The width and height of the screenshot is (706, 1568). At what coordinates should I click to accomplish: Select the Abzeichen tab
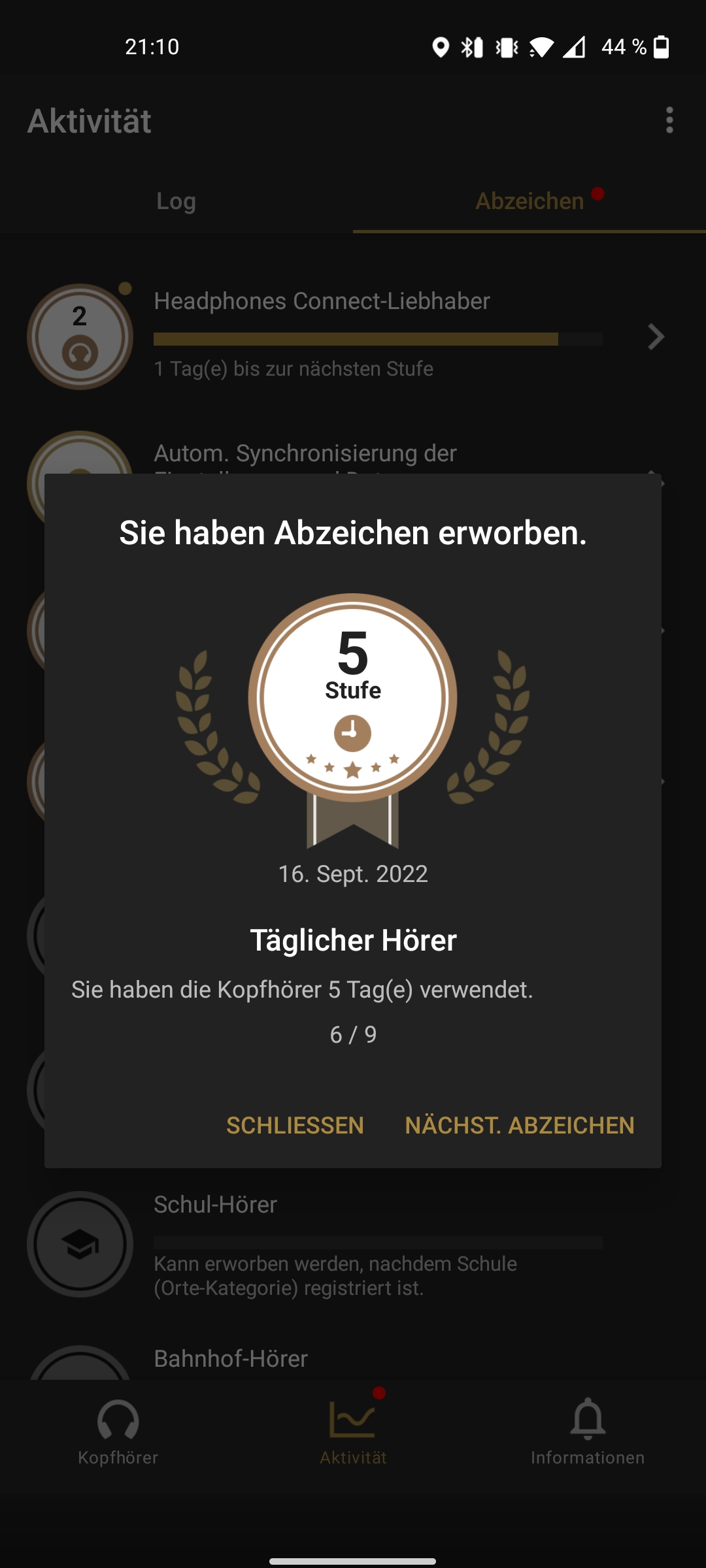click(529, 201)
